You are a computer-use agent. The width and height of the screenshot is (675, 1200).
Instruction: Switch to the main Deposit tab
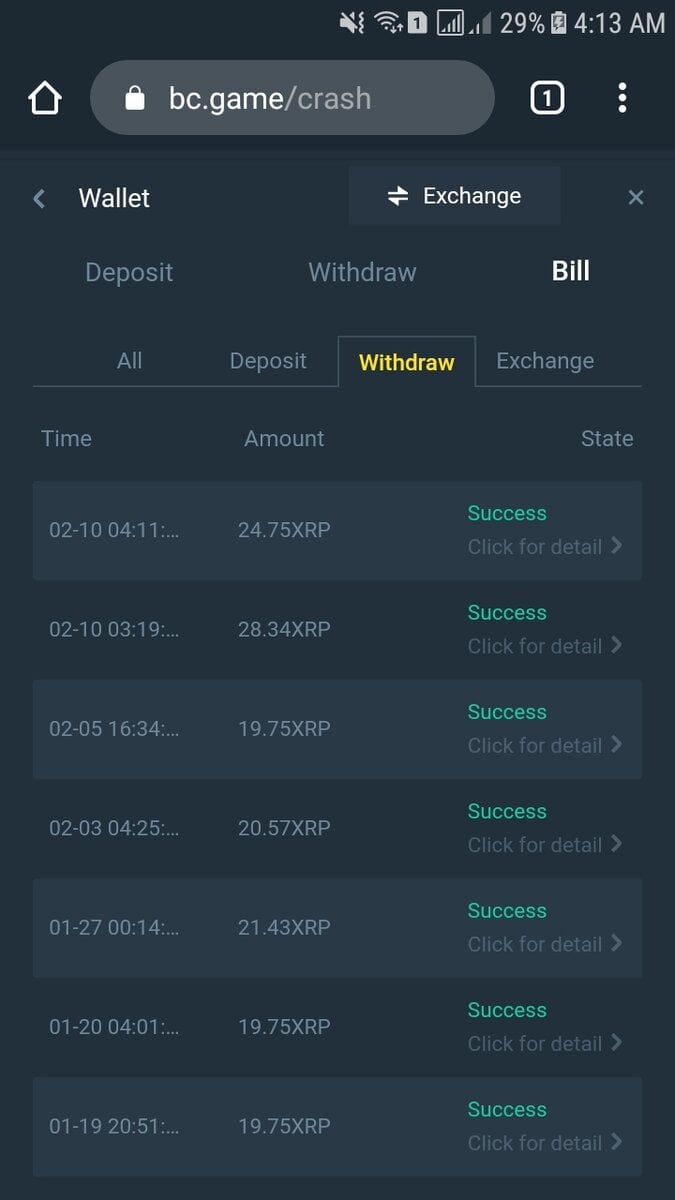click(x=129, y=272)
